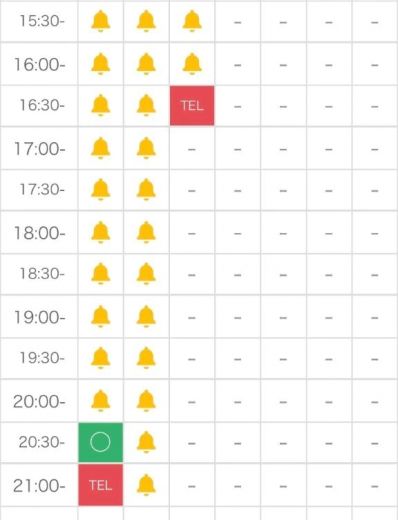Image resolution: width=398 pixels, height=520 pixels.
Task: Tap the only bell in the 21:00 row
Action: (x=146, y=485)
